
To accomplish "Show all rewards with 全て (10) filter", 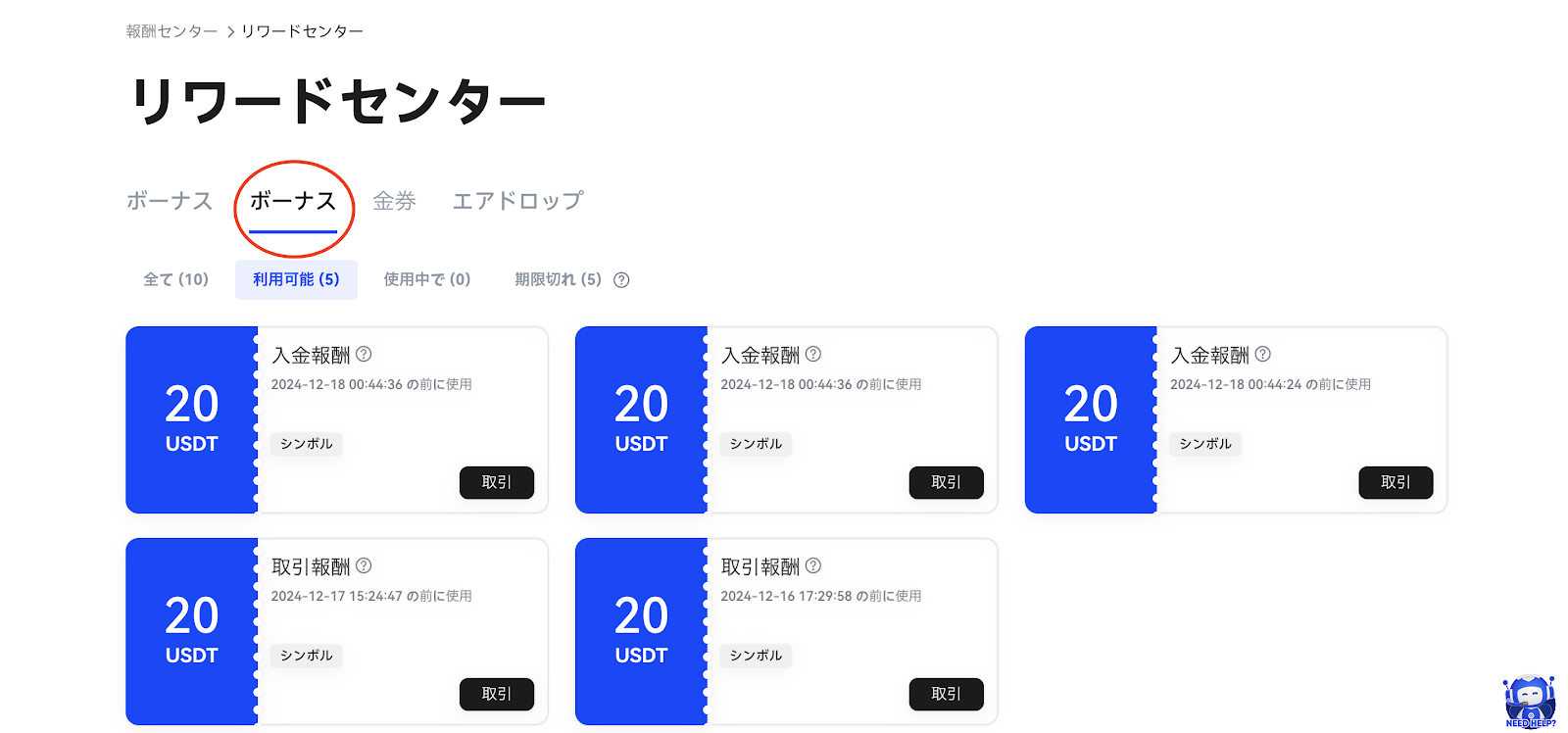I will tap(176, 279).
